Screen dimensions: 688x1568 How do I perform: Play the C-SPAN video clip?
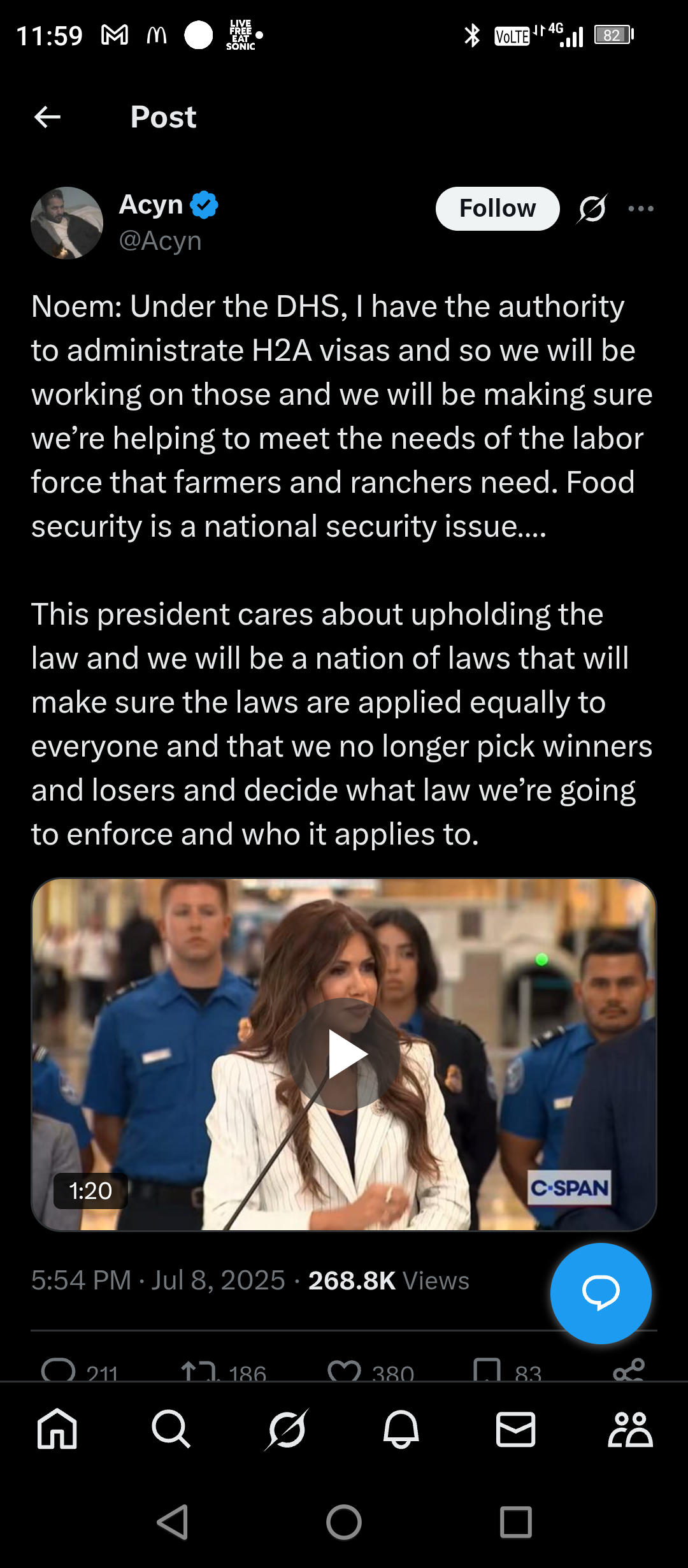[344, 1054]
